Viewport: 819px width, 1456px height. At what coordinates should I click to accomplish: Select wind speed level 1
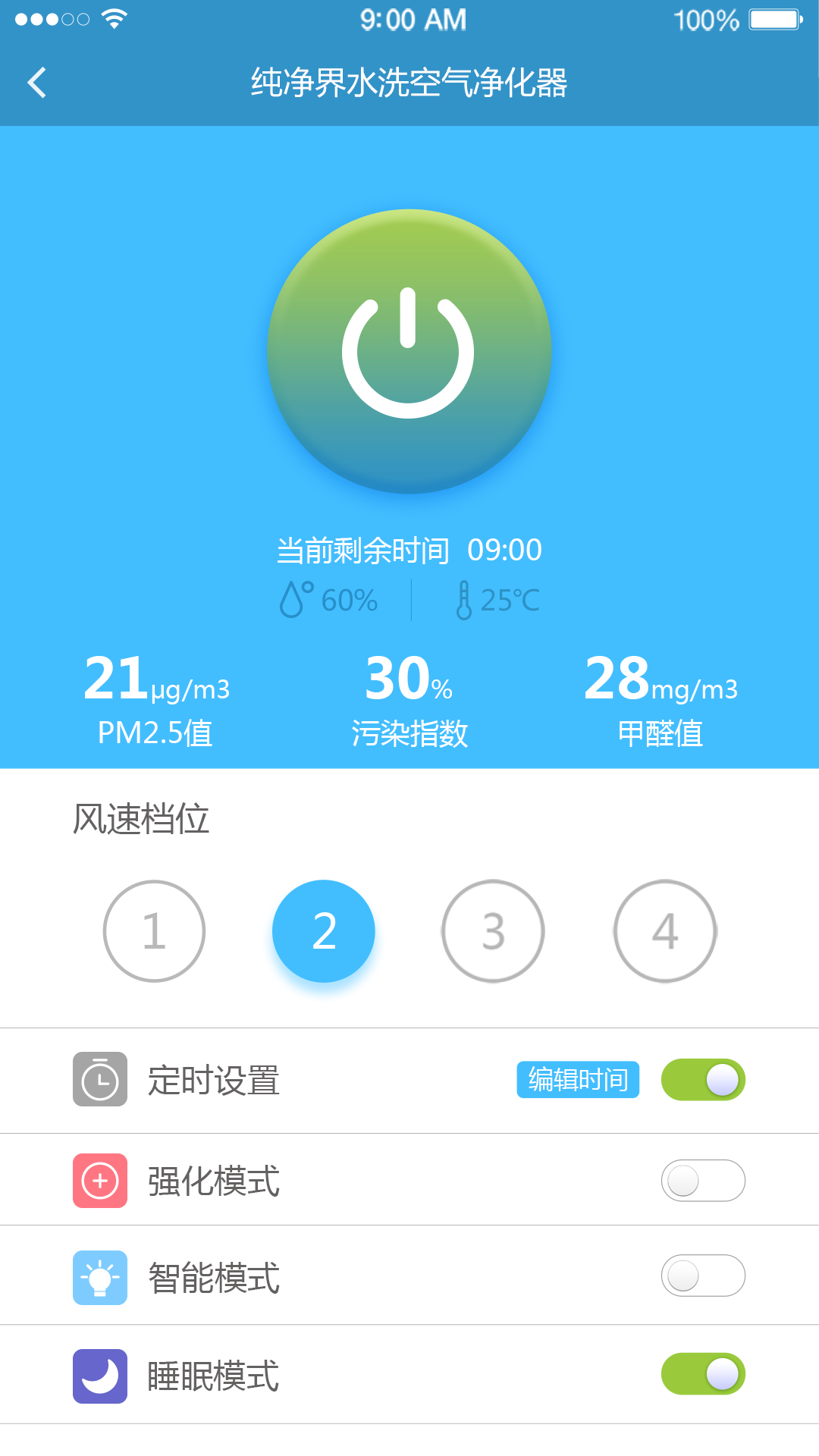click(x=154, y=931)
